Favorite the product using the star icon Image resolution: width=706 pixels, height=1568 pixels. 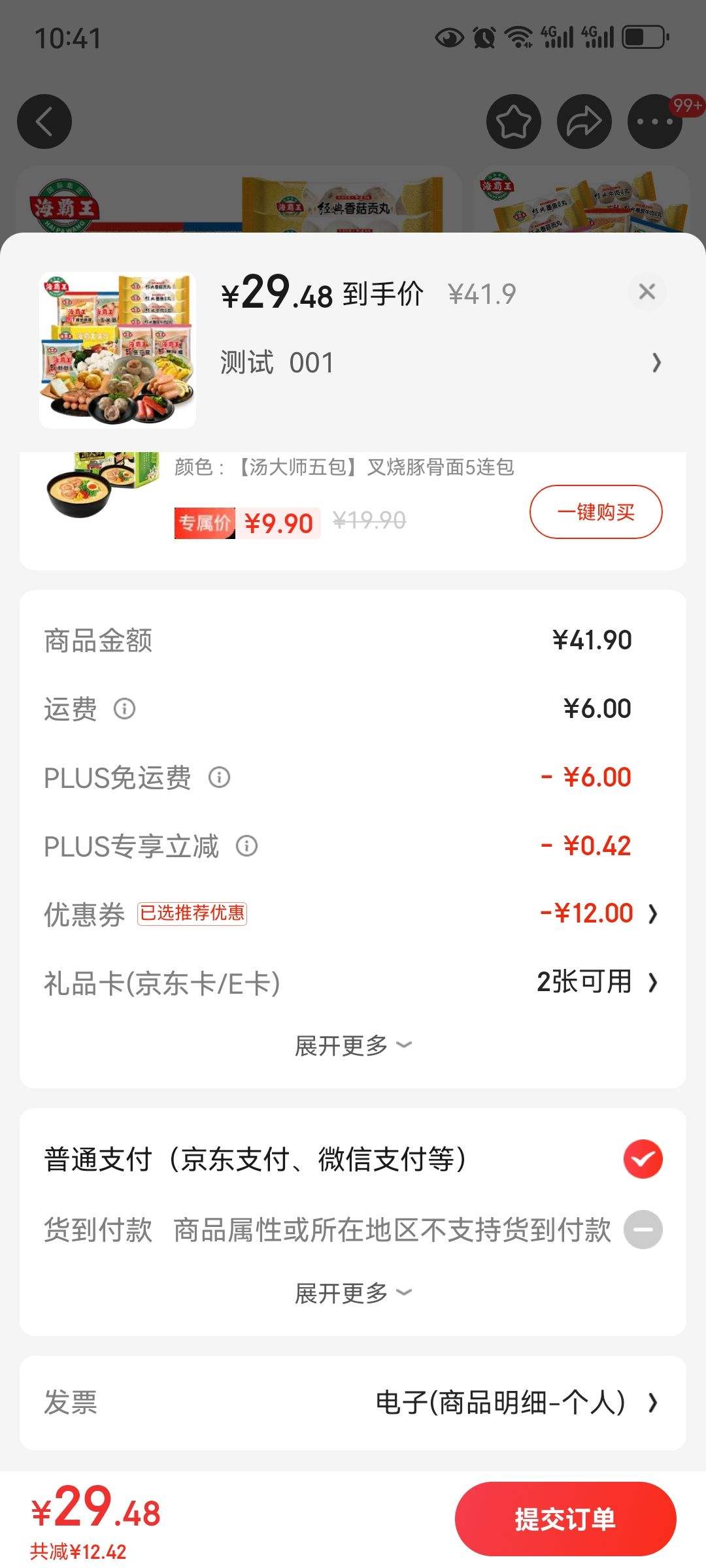point(514,121)
